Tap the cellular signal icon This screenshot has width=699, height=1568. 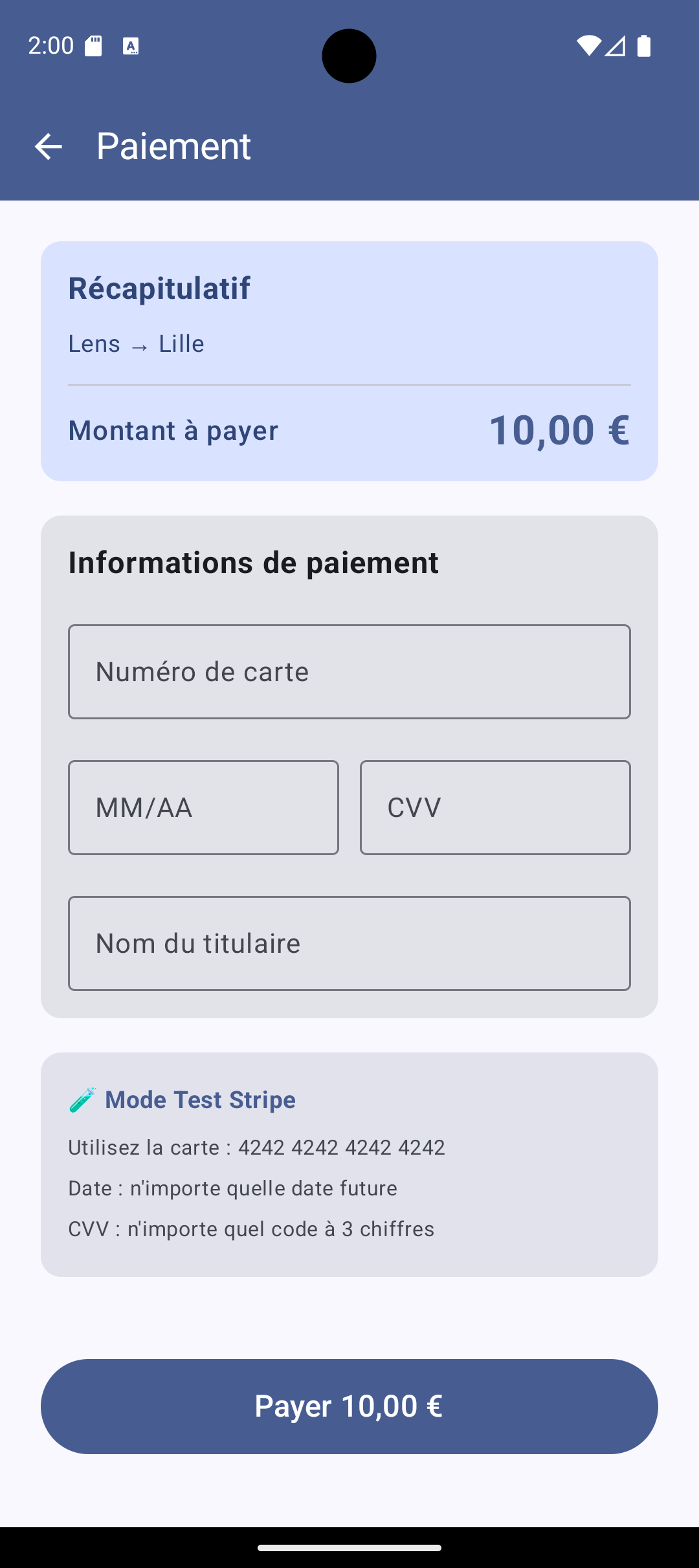click(616, 46)
